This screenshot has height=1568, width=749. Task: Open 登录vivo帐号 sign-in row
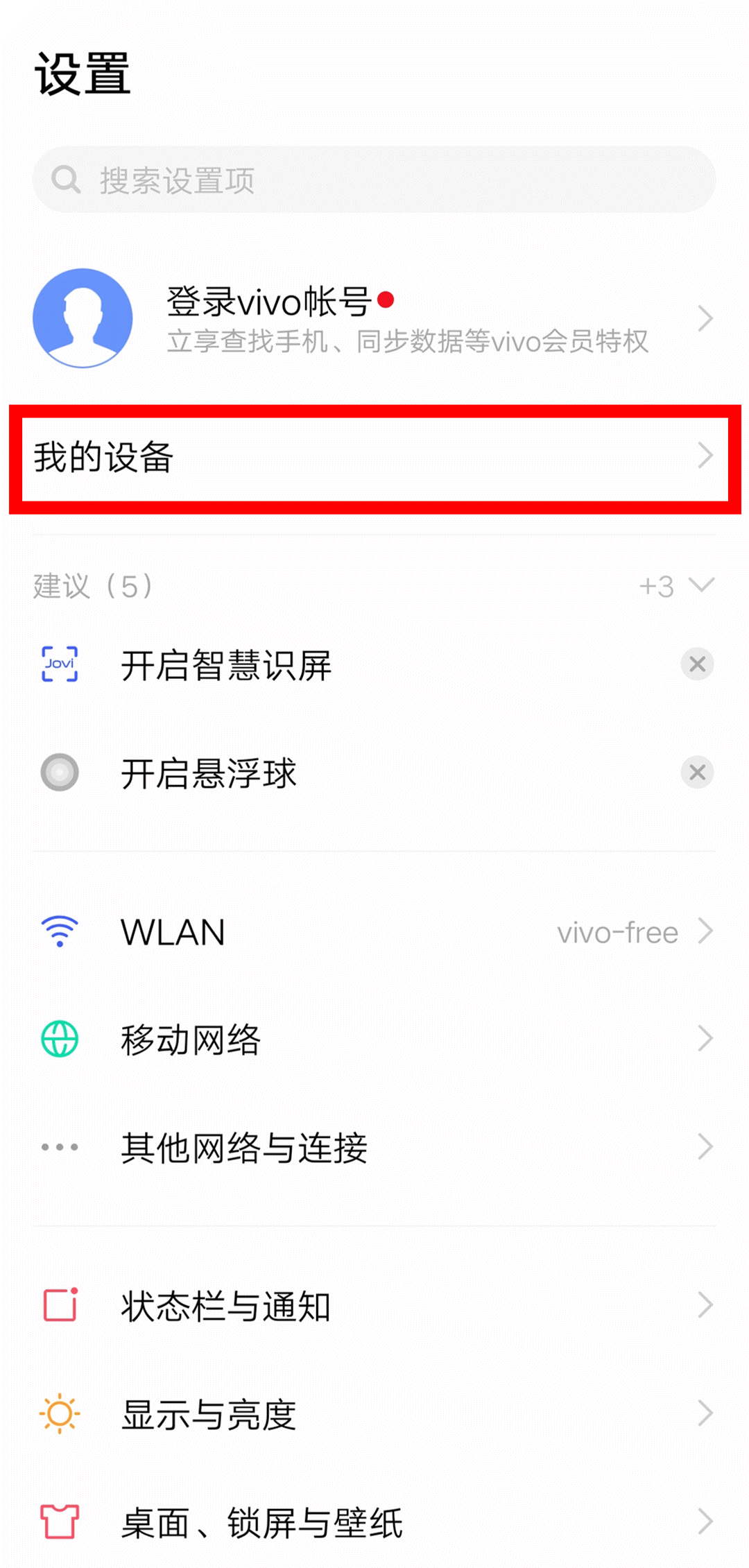point(374,318)
